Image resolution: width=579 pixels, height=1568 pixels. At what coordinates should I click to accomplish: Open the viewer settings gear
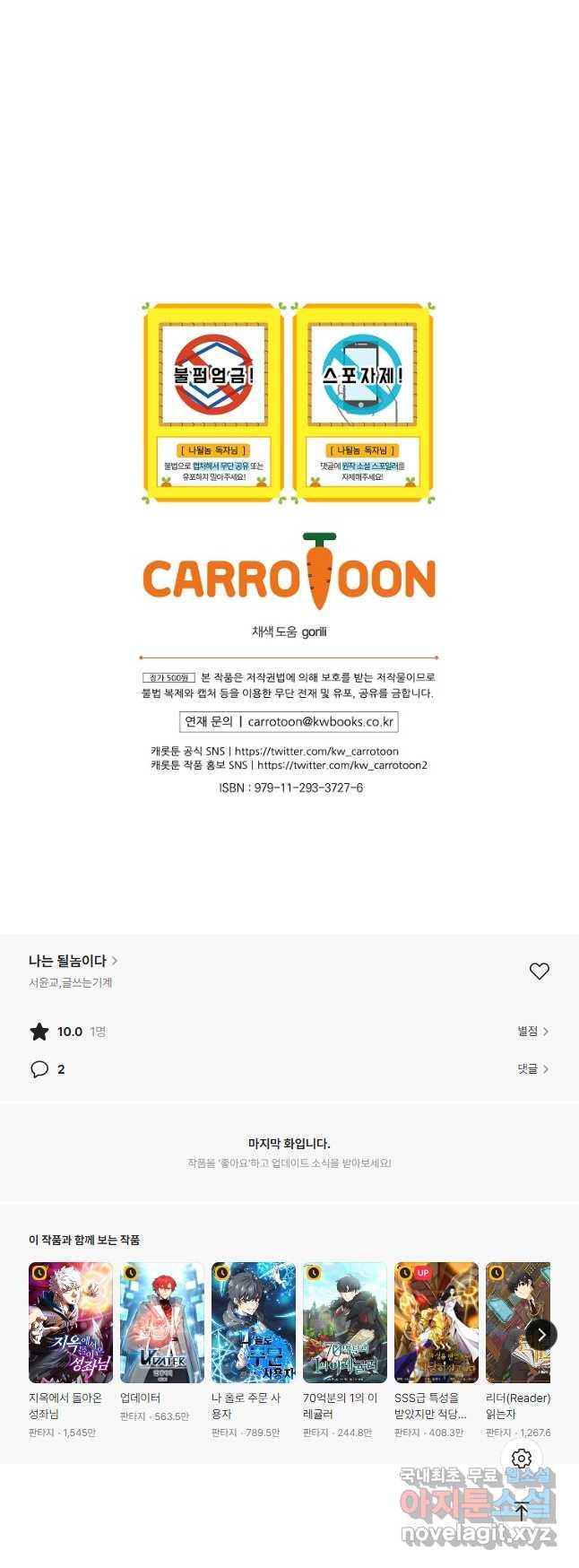522,1459
